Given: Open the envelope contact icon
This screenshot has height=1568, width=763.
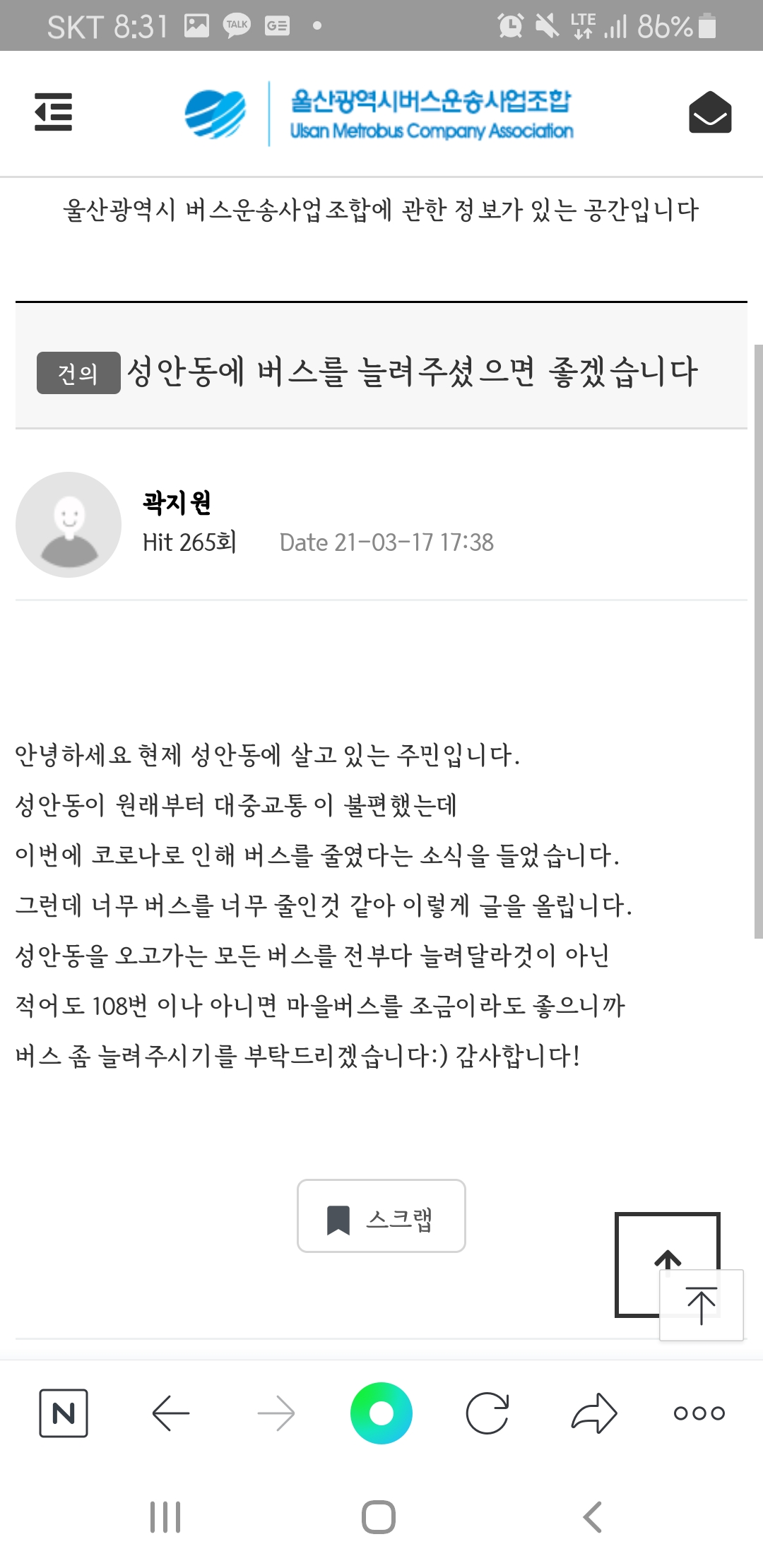Looking at the screenshot, I should click(710, 112).
